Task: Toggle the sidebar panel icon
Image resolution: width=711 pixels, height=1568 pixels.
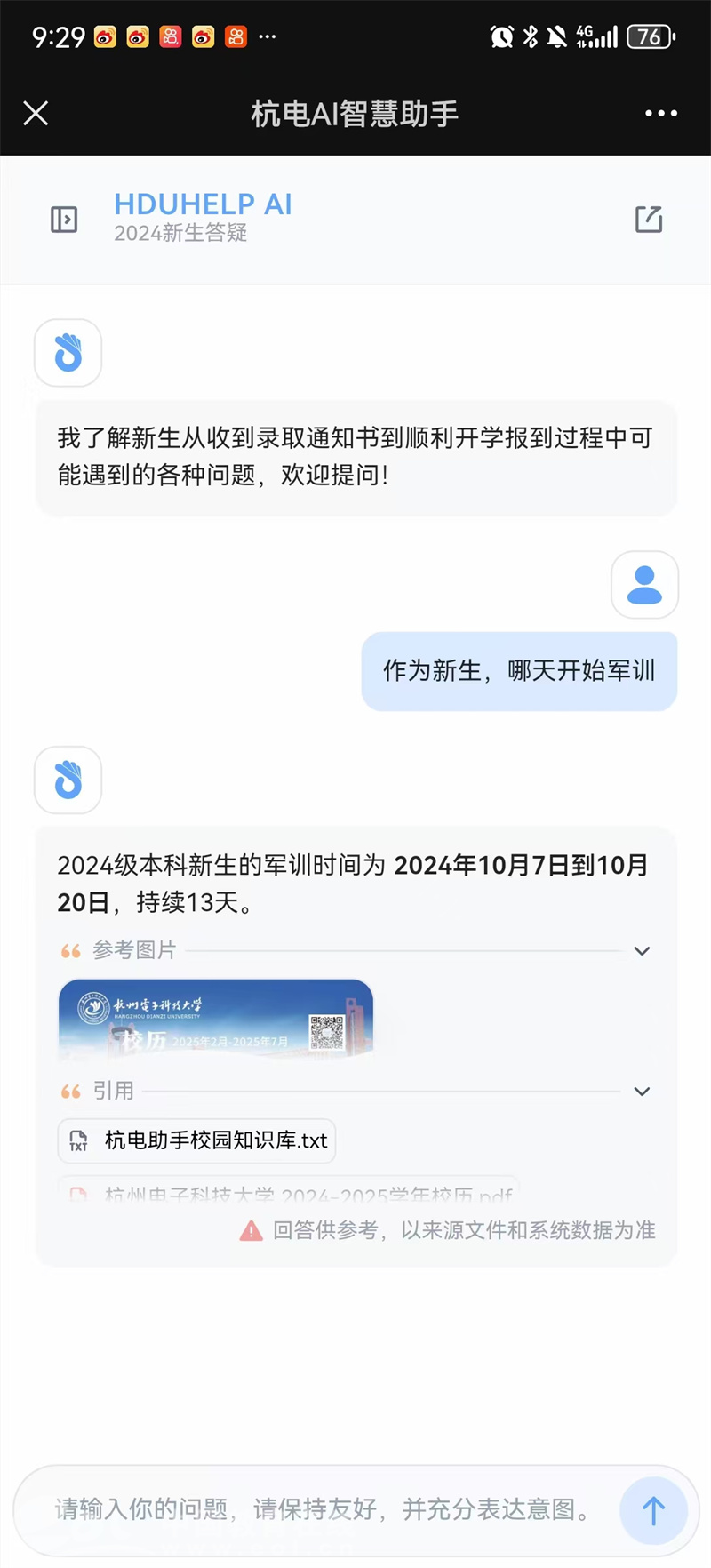Action: [x=64, y=220]
